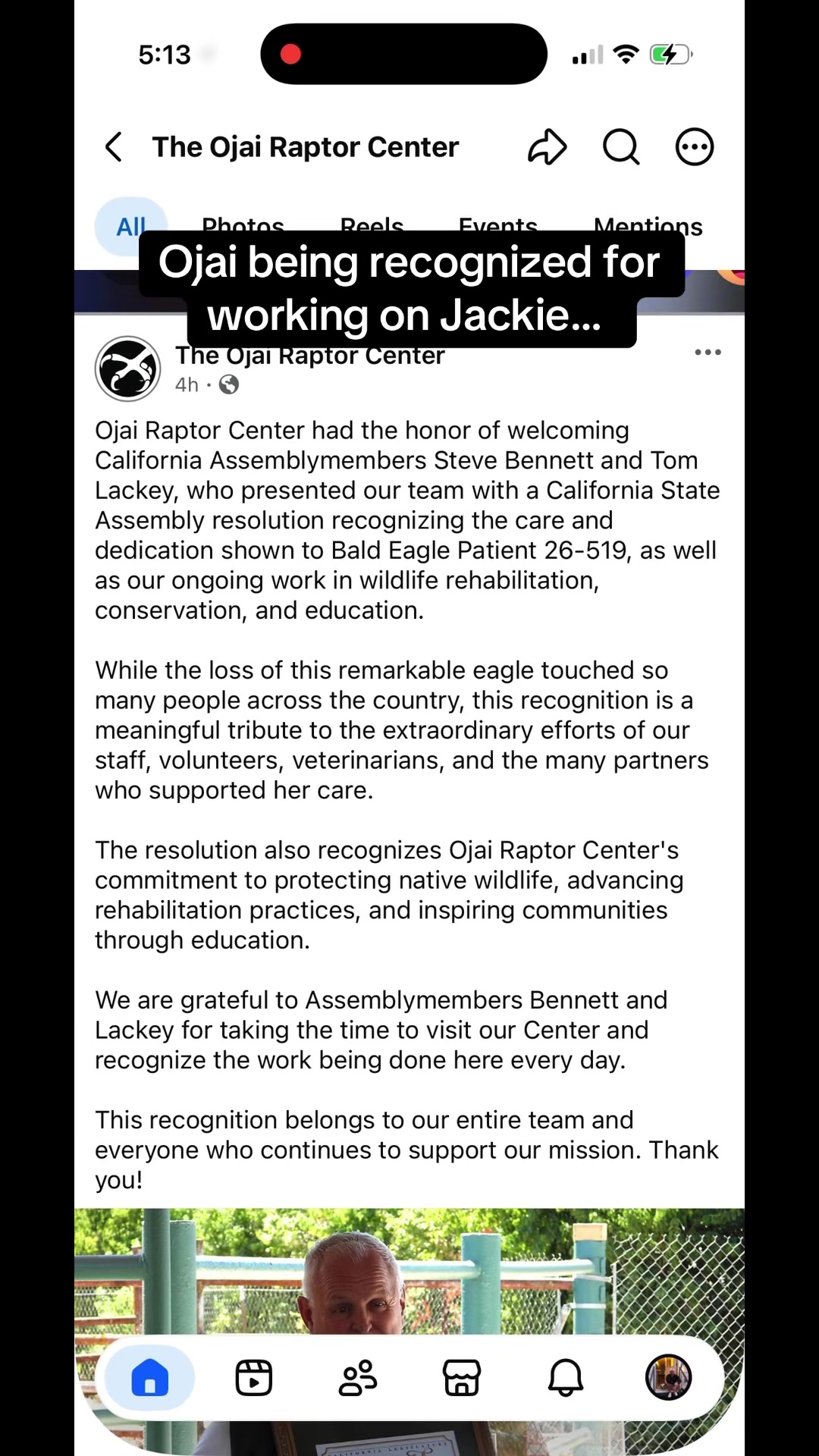Screen dimensions: 819x1456
Task: Open the page's more options menu
Action: coord(695,147)
